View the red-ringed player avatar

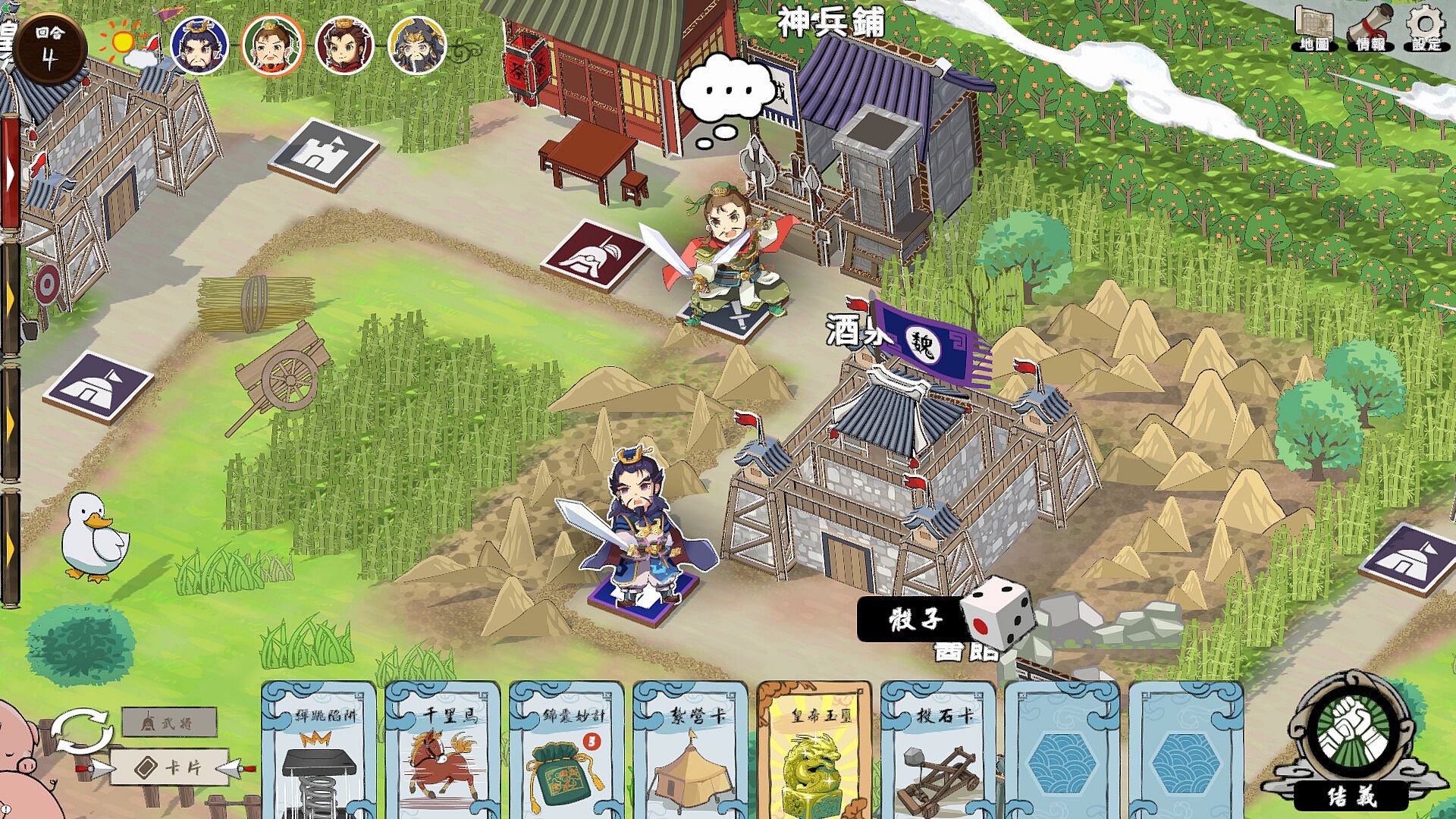click(x=345, y=46)
